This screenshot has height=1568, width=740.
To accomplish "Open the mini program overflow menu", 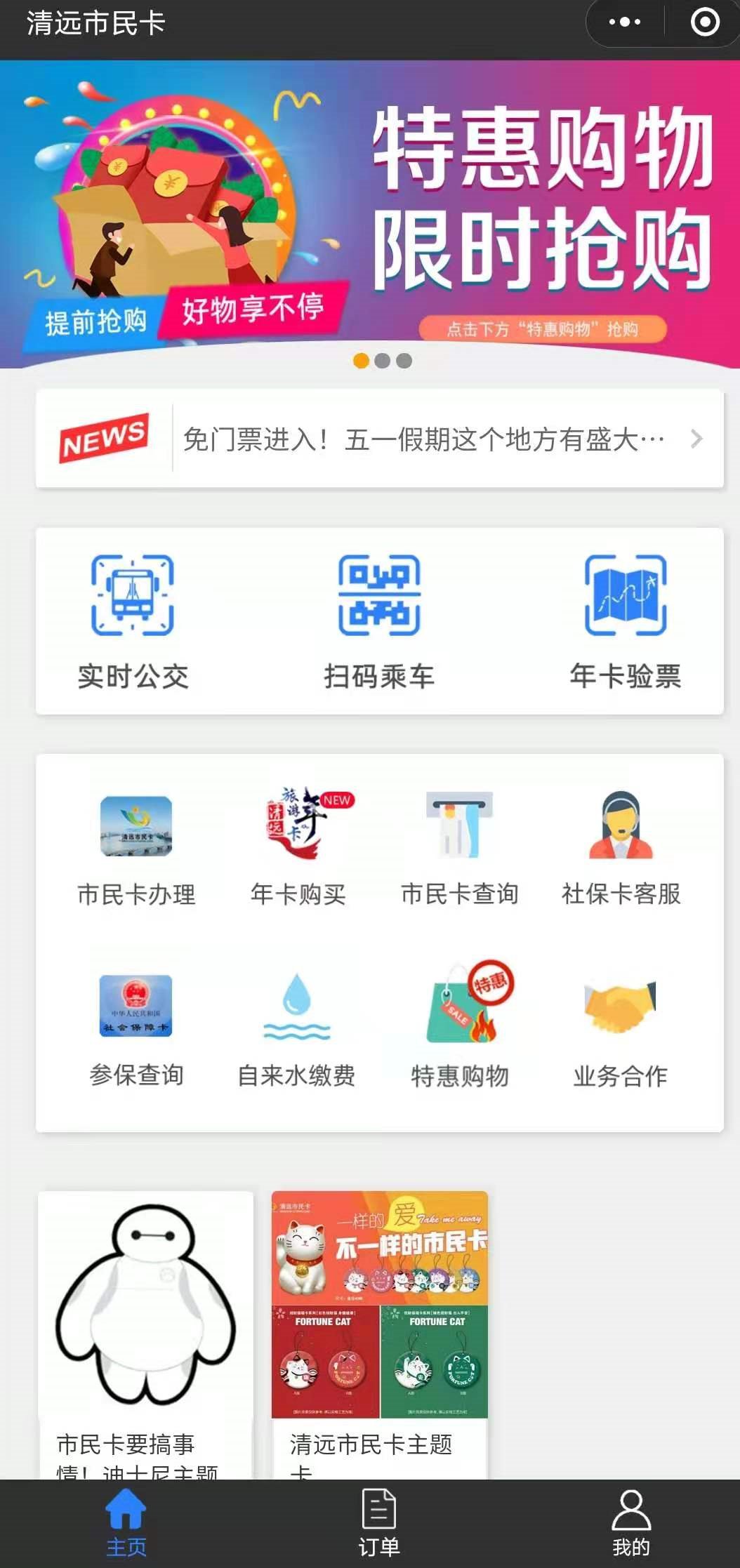I will 624,22.
